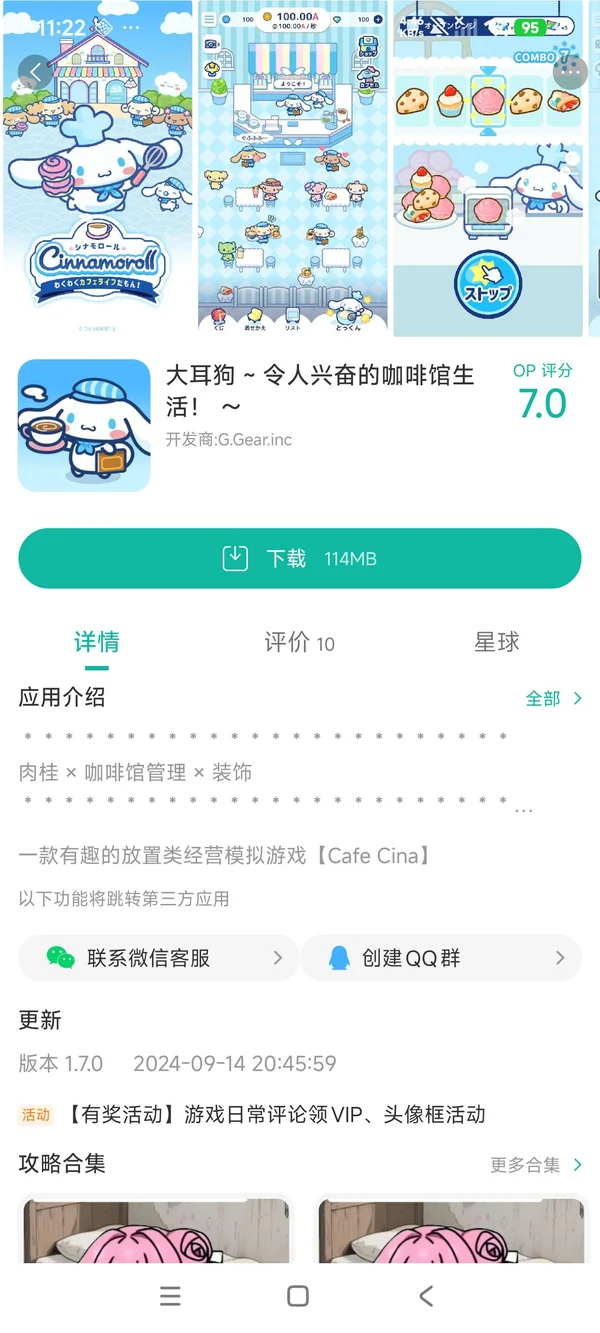
Task: Contact WeChat customer service 联系微信客服
Action: (158, 958)
